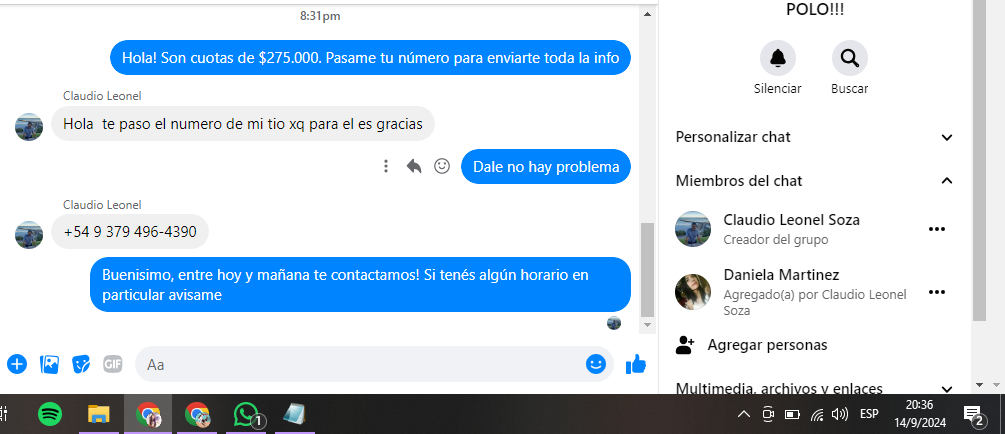Viewport: 1005px width, 434px height.
Task: Open WhatsApp from the taskbar
Action: [246, 414]
